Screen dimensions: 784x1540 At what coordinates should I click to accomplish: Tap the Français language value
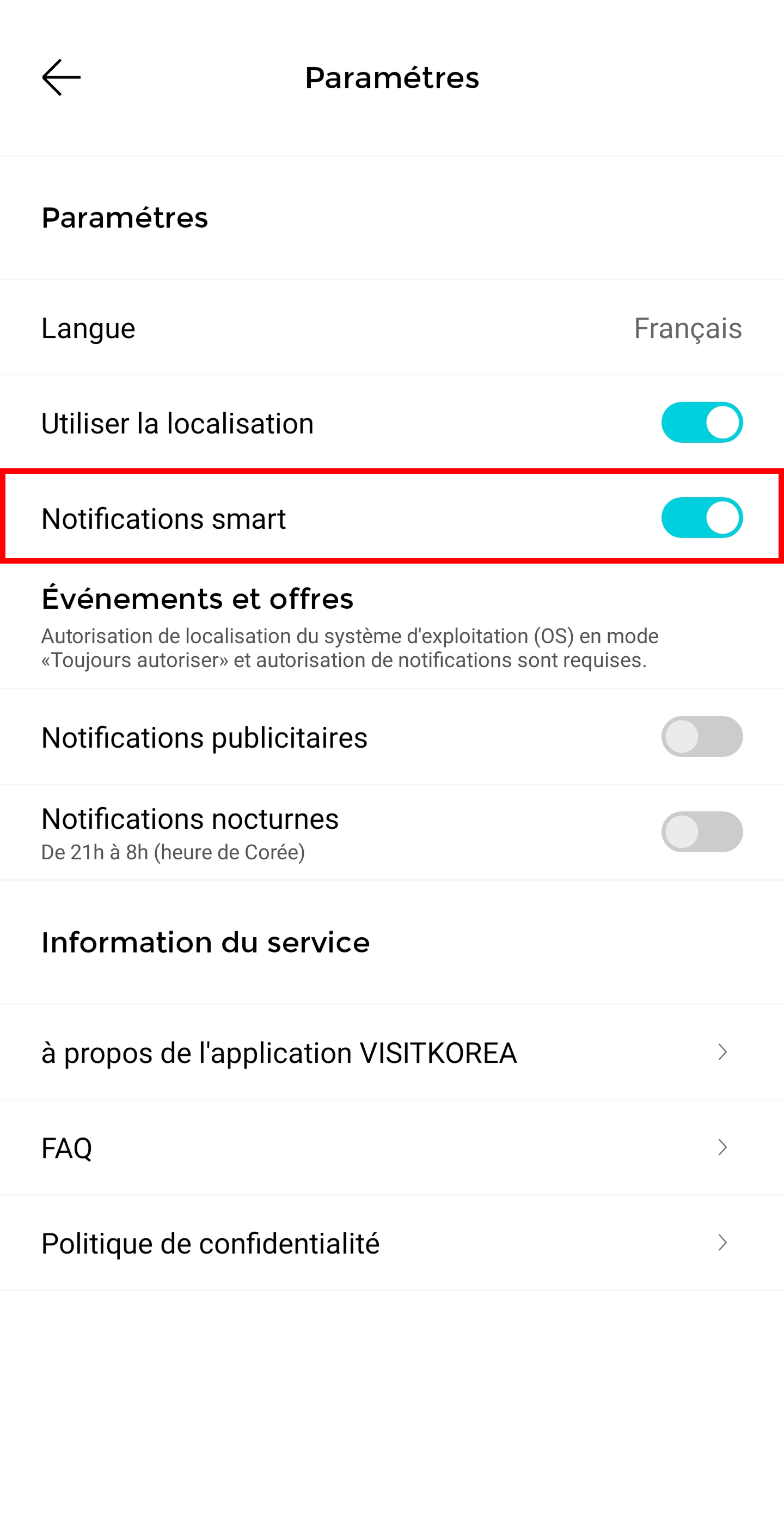(687, 328)
